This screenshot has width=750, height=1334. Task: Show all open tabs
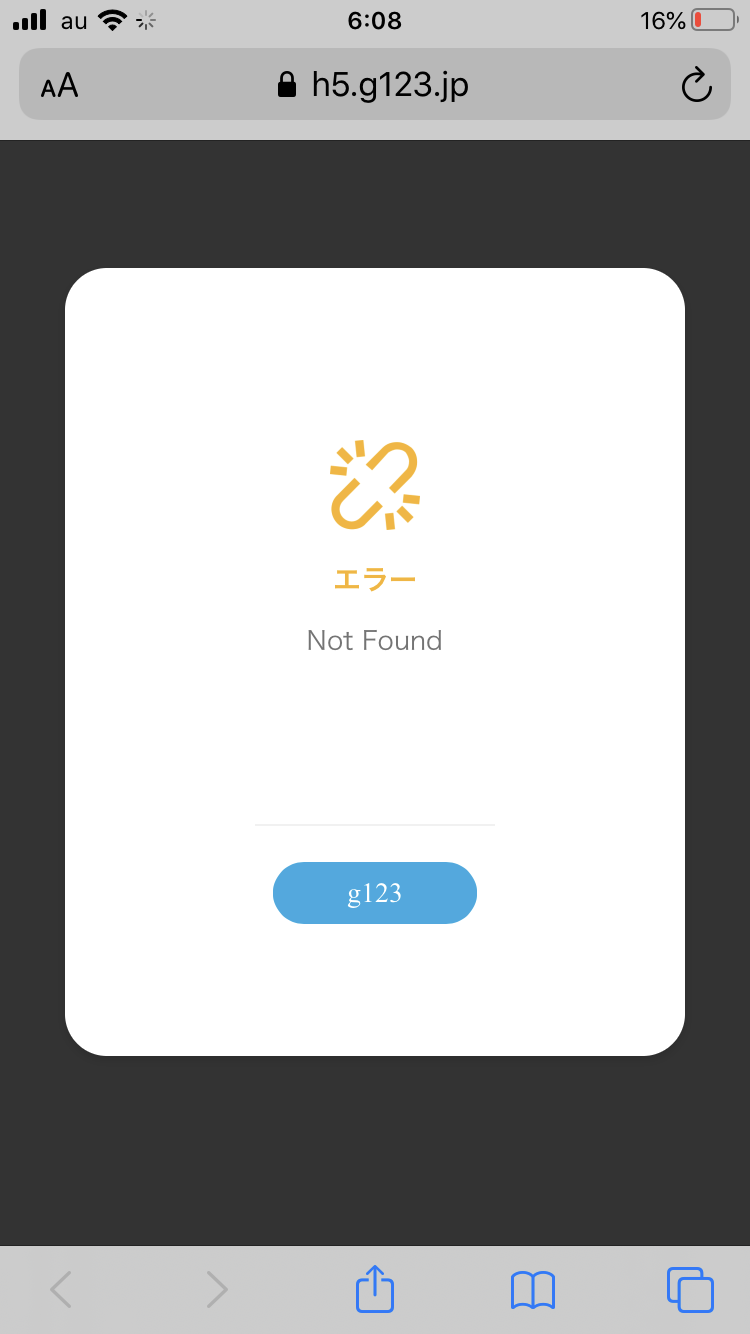pos(690,1289)
